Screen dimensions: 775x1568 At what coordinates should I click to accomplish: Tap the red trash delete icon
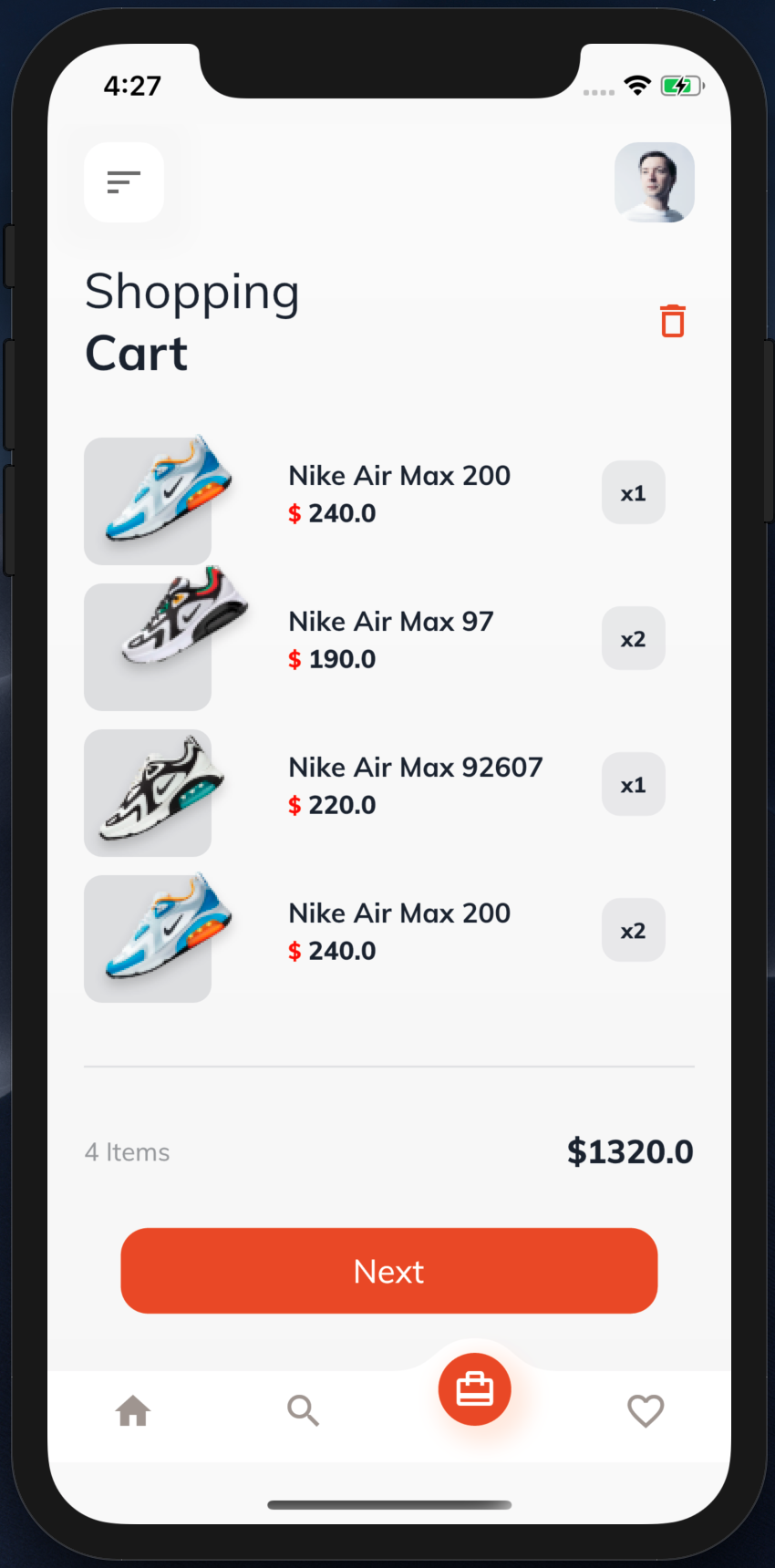673,321
